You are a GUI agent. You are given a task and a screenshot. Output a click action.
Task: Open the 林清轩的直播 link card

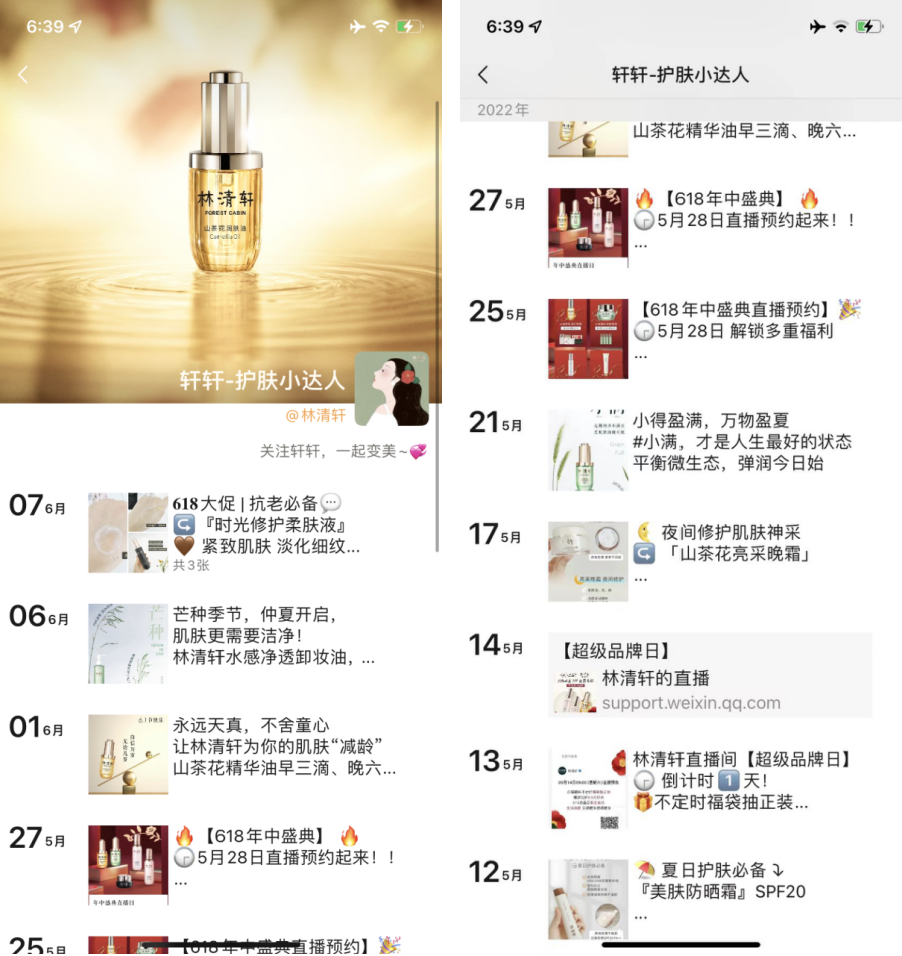[x=710, y=676]
